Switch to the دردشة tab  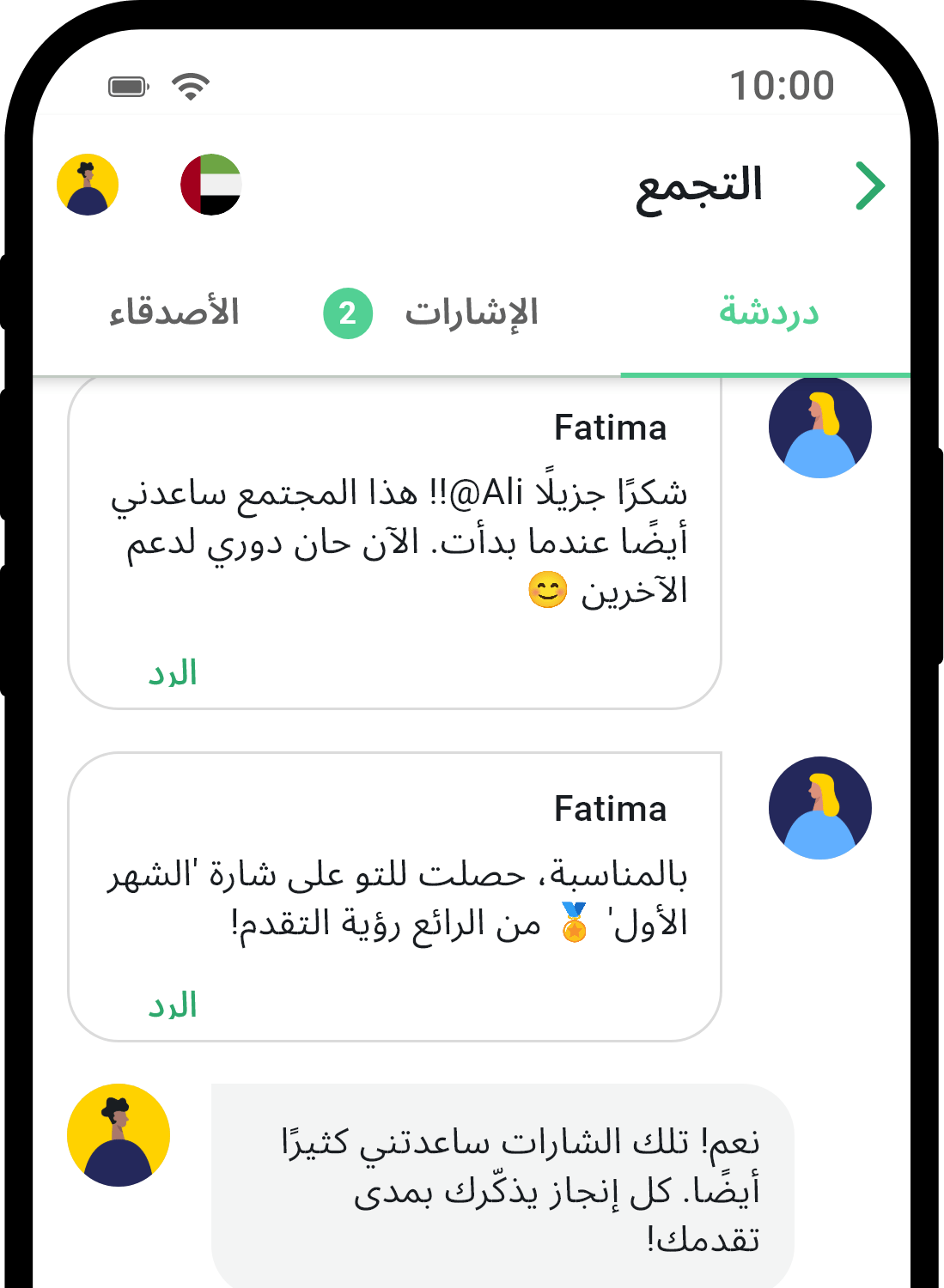[x=768, y=313]
